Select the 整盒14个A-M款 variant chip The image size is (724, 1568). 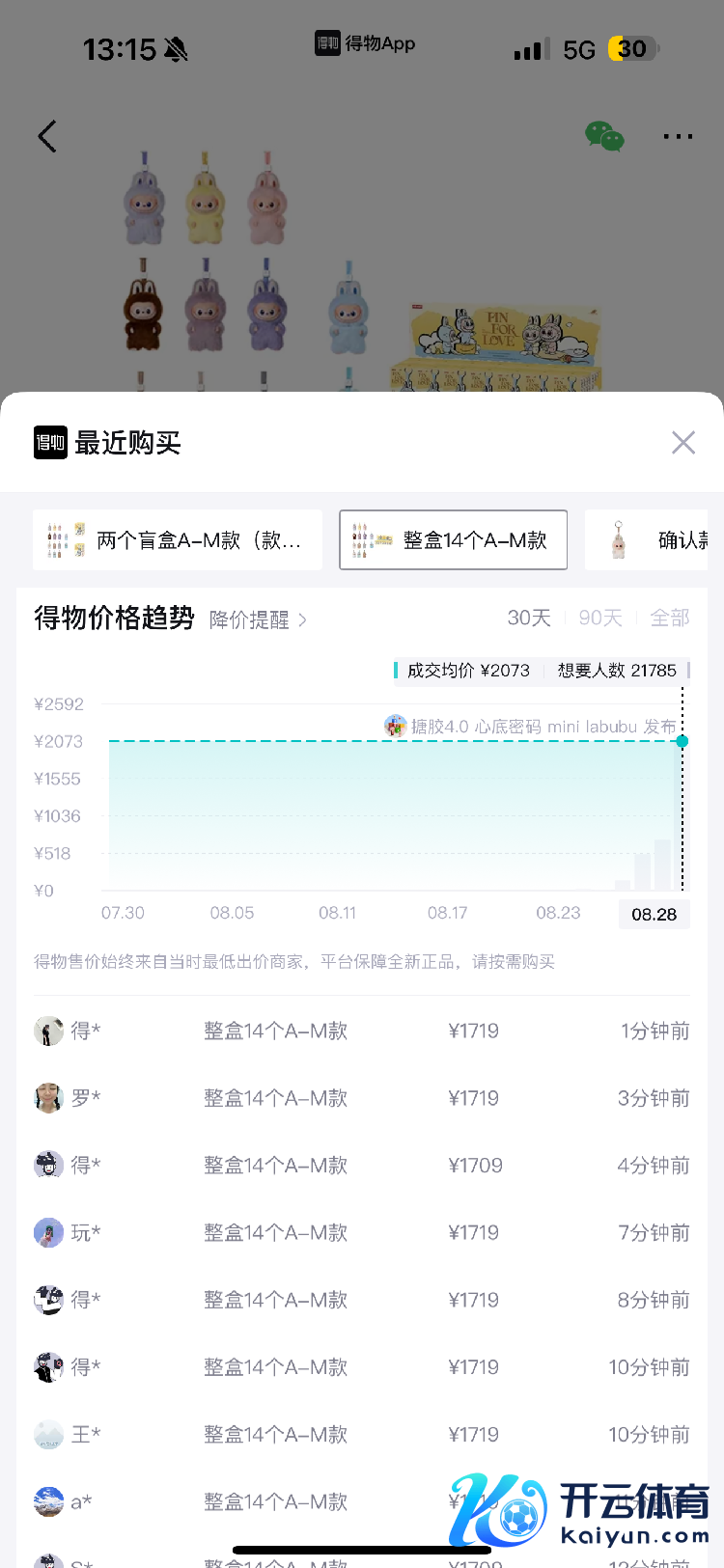pos(453,540)
